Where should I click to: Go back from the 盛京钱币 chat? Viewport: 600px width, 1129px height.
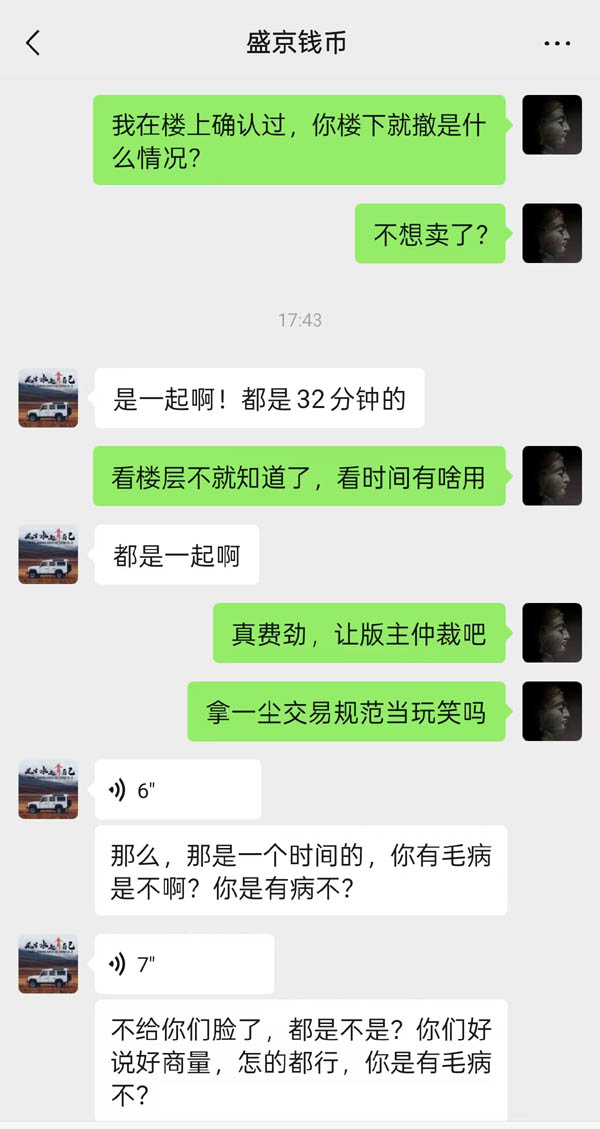(x=33, y=43)
